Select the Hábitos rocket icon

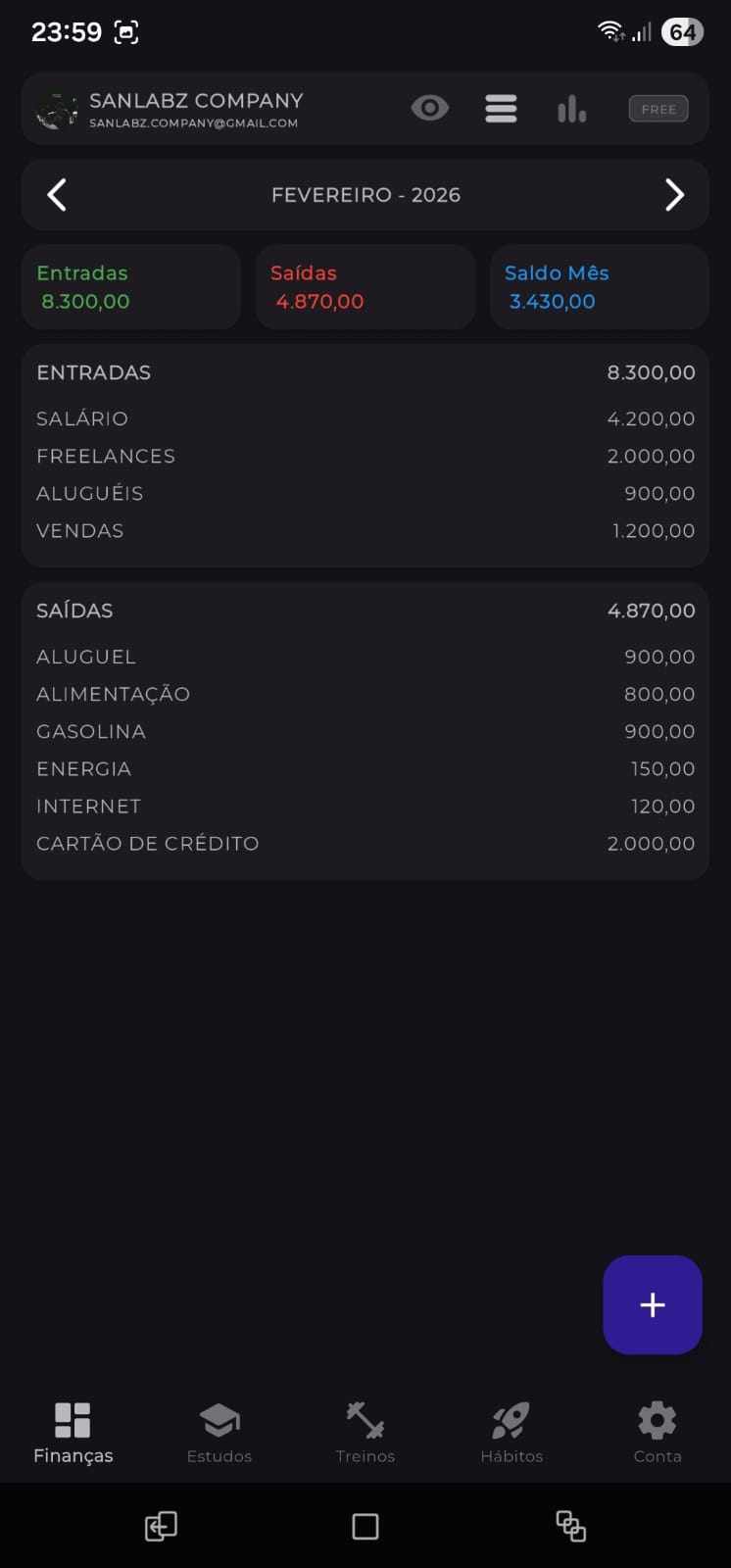pyautogui.click(x=511, y=1419)
